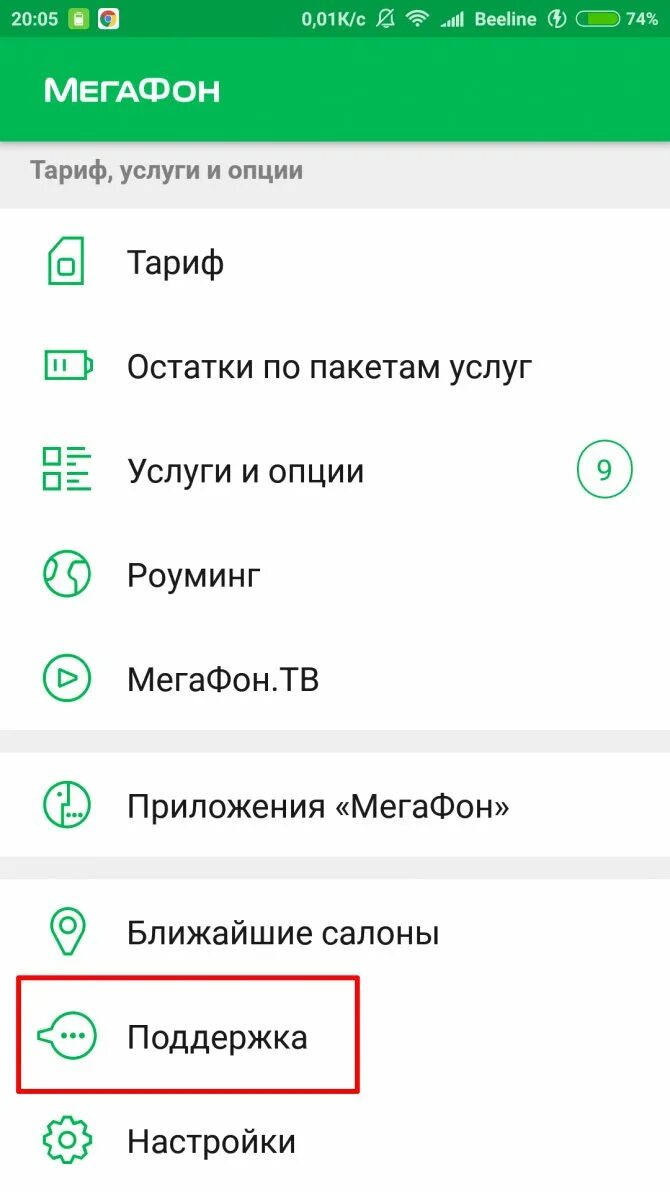The width and height of the screenshot is (670, 1192).
Task: Open Остатки по пакетам услуг
Action: (x=335, y=366)
